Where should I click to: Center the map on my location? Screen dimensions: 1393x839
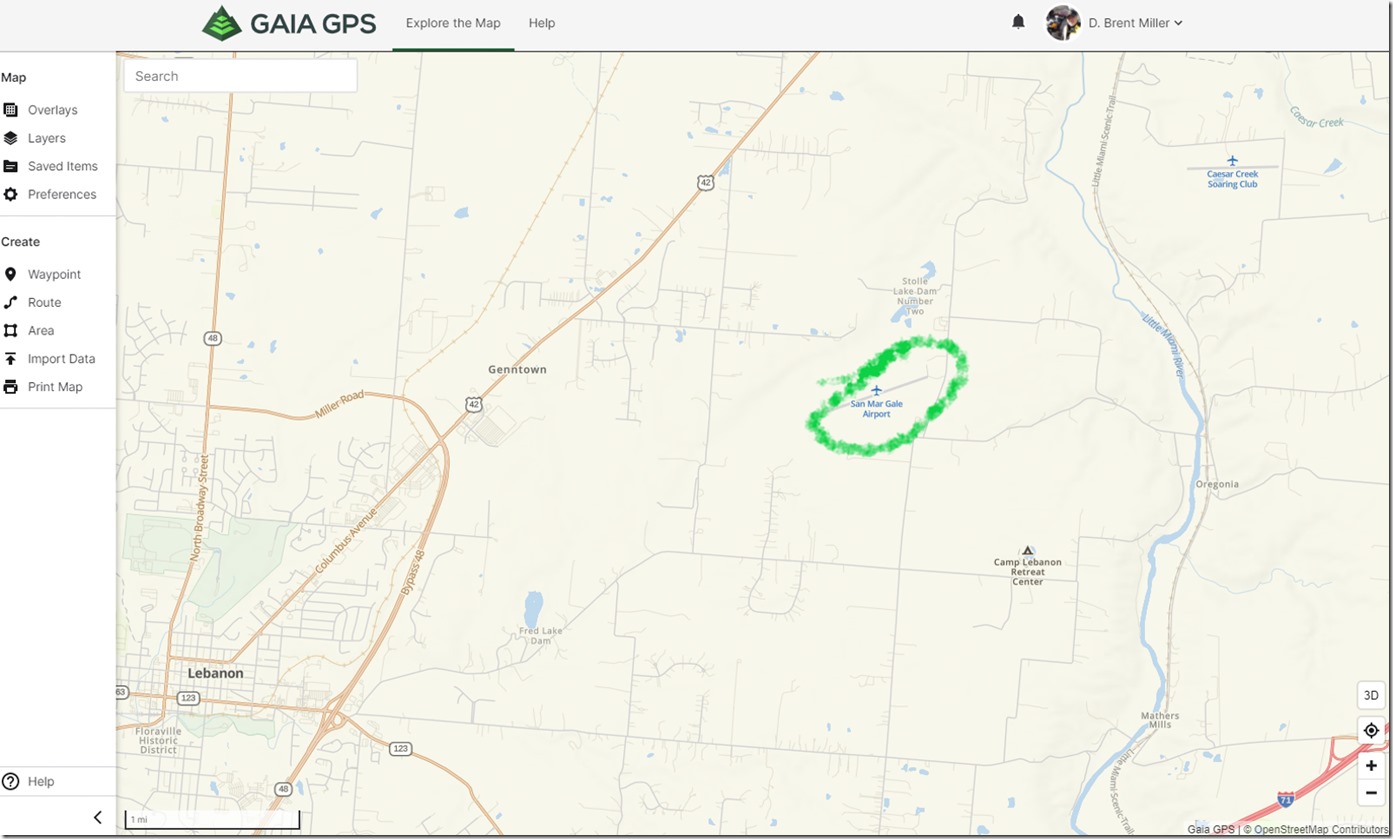point(1371,730)
